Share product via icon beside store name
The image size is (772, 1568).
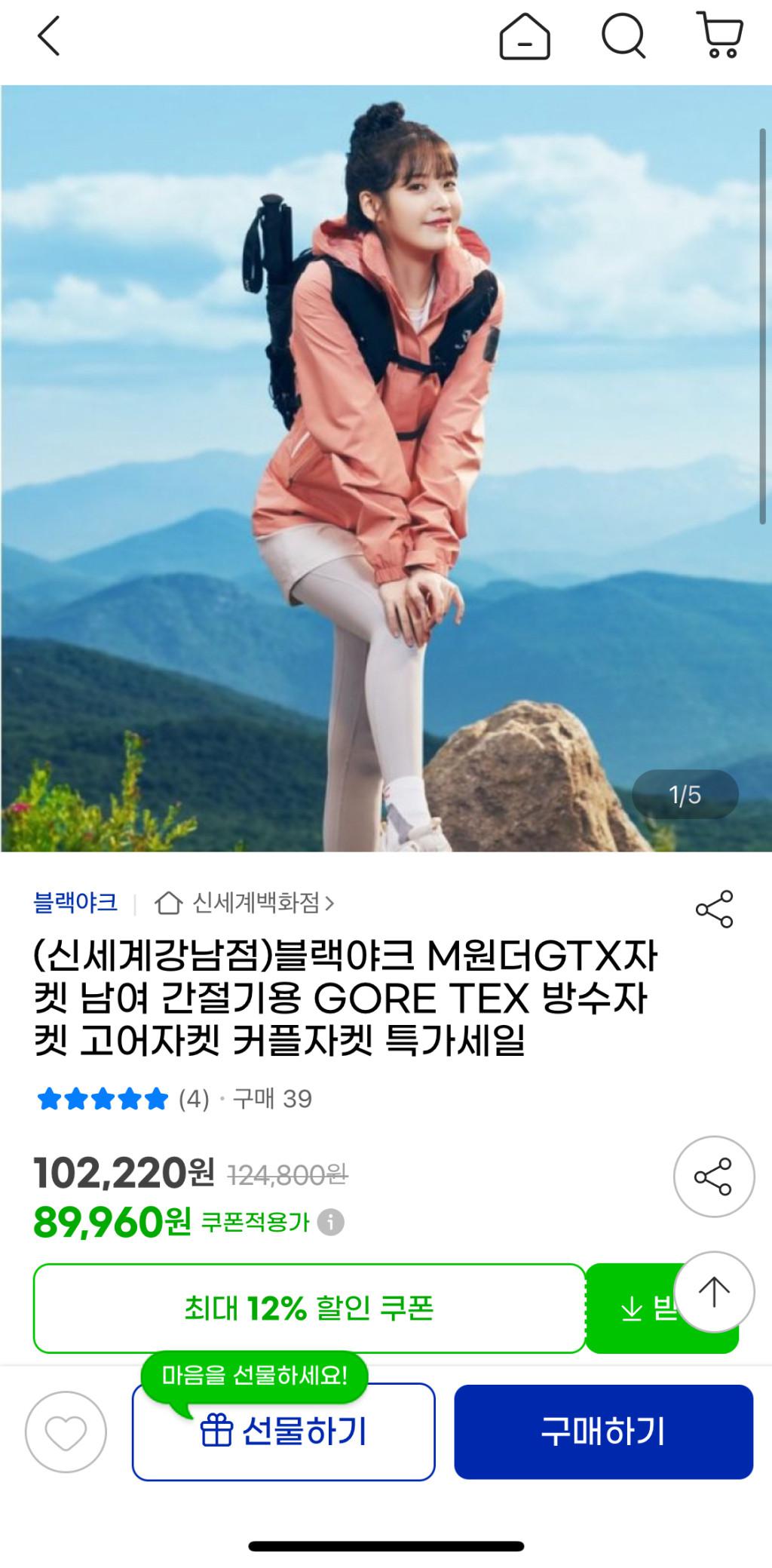click(x=713, y=909)
